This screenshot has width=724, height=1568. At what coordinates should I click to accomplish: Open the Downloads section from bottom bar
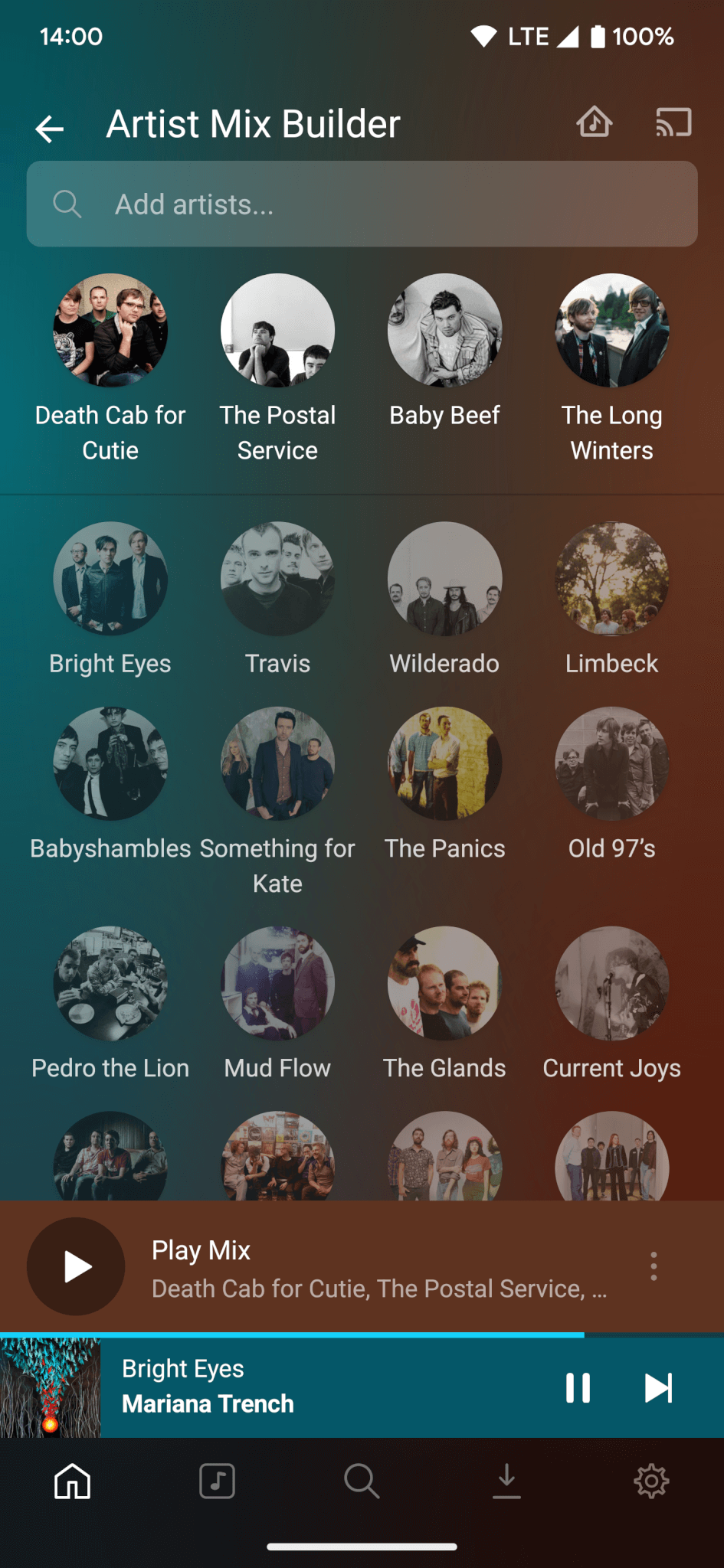pos(506,1480)
